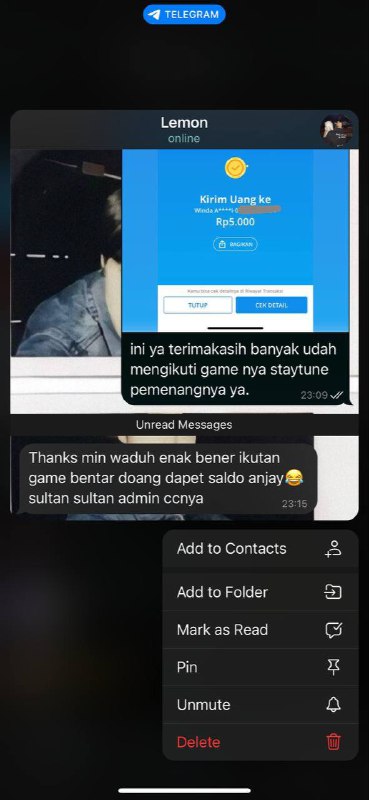Unmute the Lemon chat

pos(260,705)
